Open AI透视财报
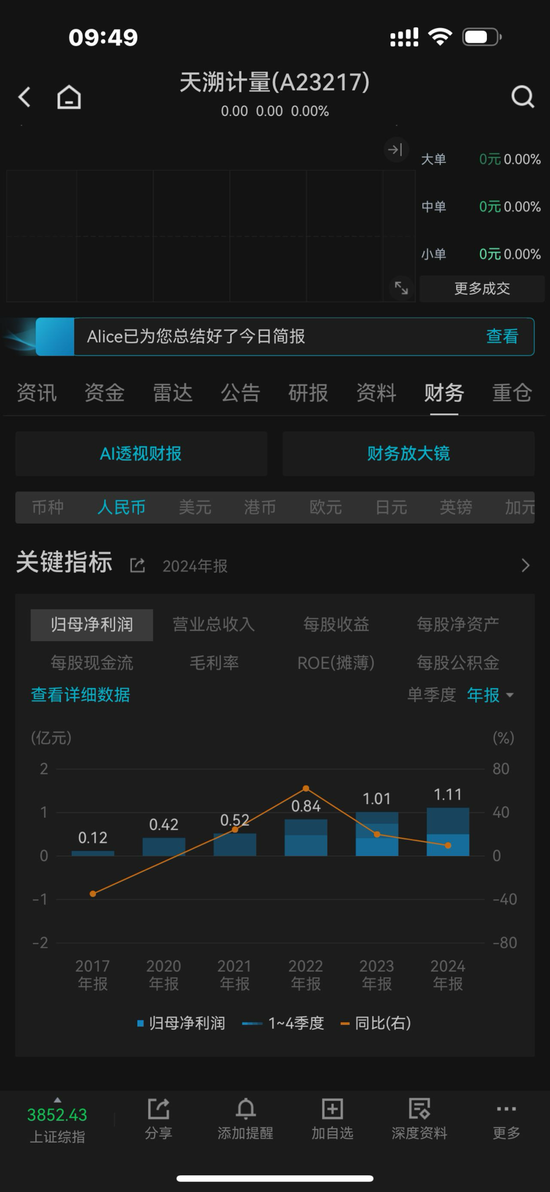This screenshot has width=550, height=1192. [141, 454]
